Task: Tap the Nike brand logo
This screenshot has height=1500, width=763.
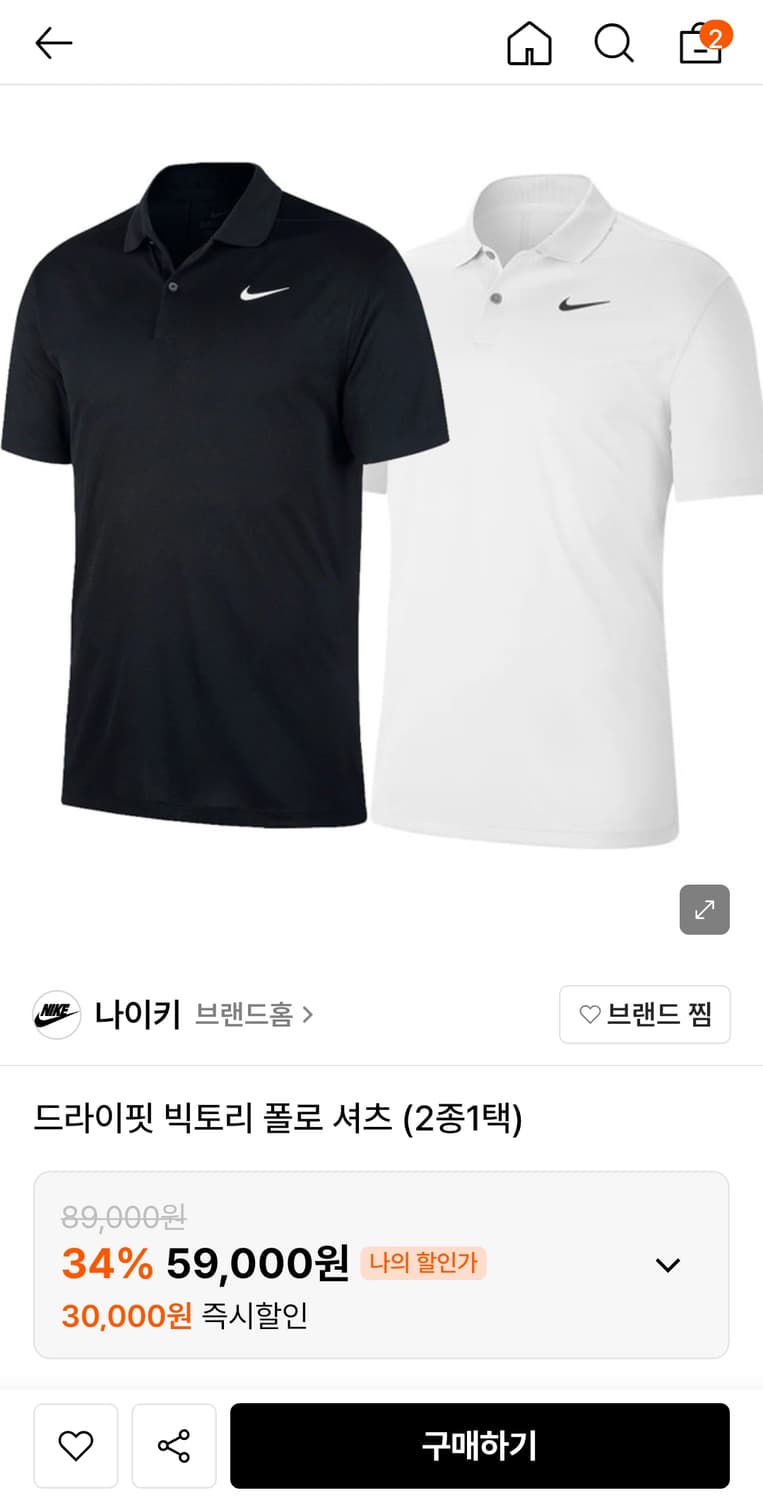Action: coord(57,1014)
